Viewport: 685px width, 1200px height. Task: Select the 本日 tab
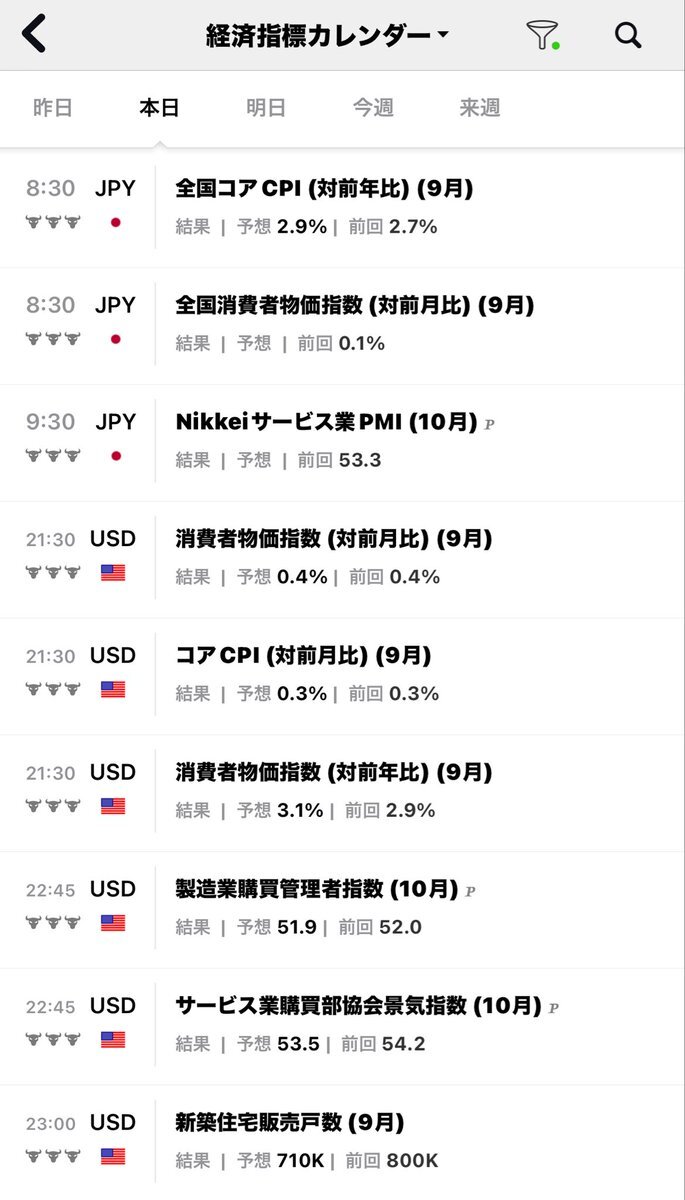tap(159, 108)
